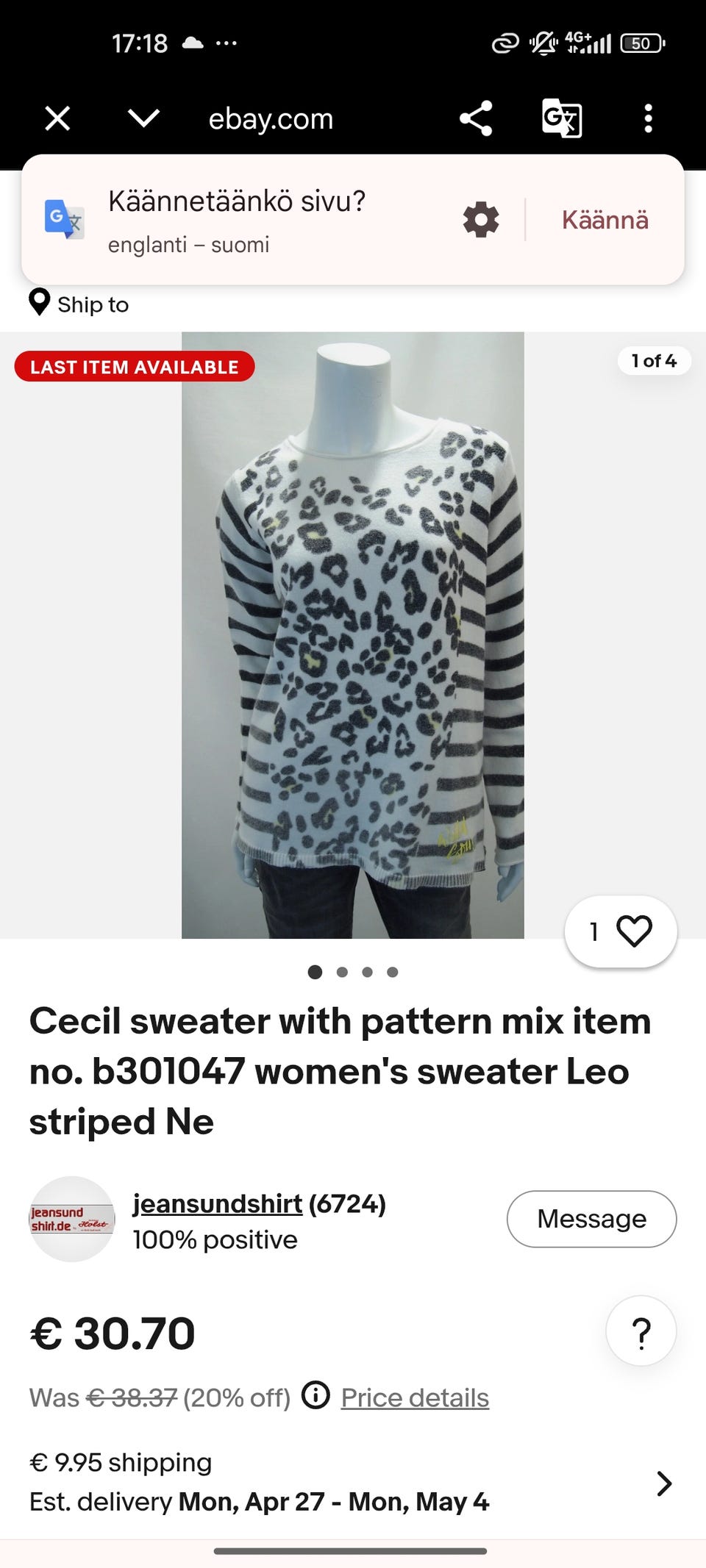
Task: Expand the tab dropdown chevron
Action: tap(143, 118)
